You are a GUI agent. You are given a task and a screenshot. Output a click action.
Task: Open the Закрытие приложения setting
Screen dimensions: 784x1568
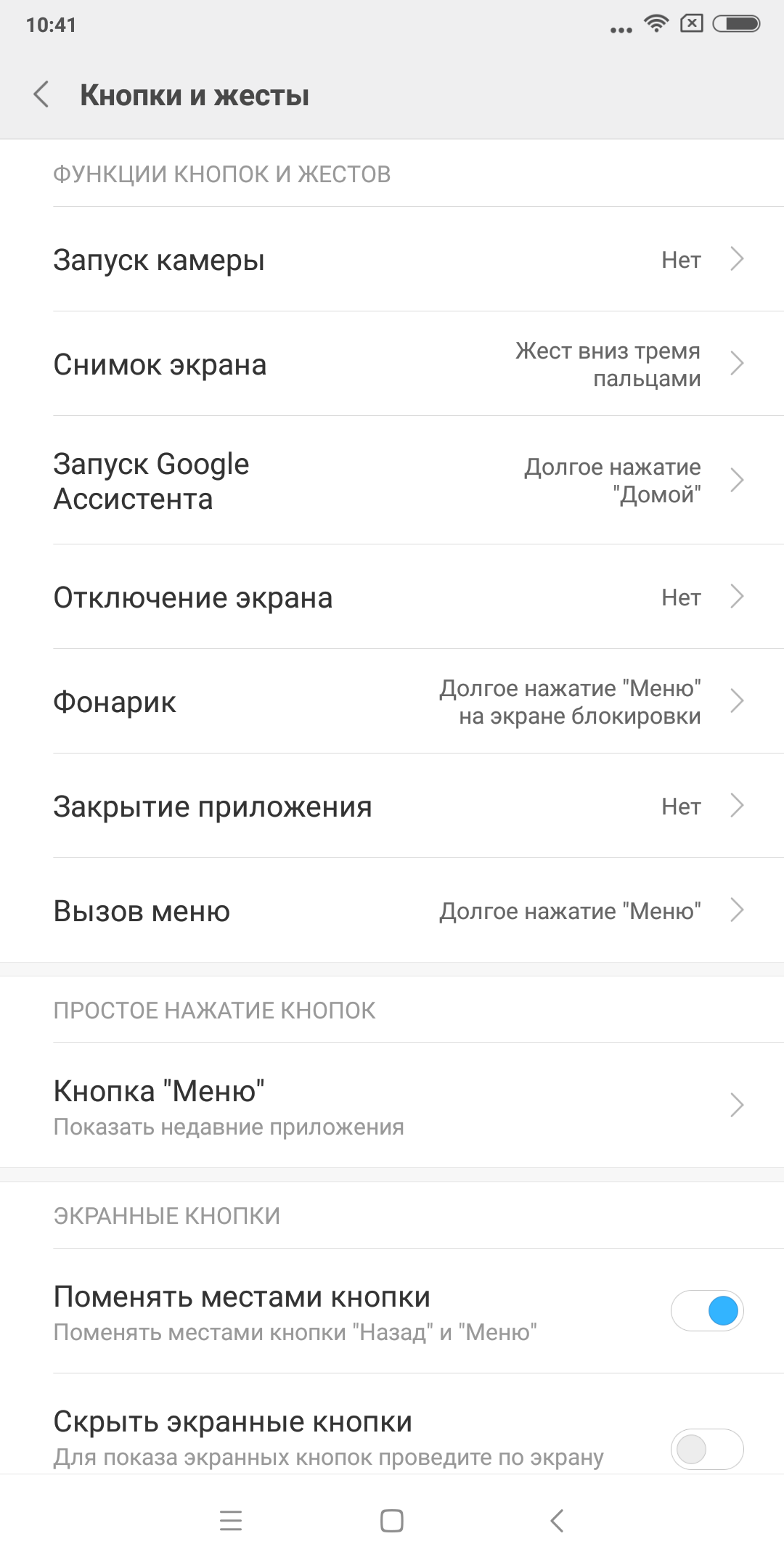click(392, 806)
